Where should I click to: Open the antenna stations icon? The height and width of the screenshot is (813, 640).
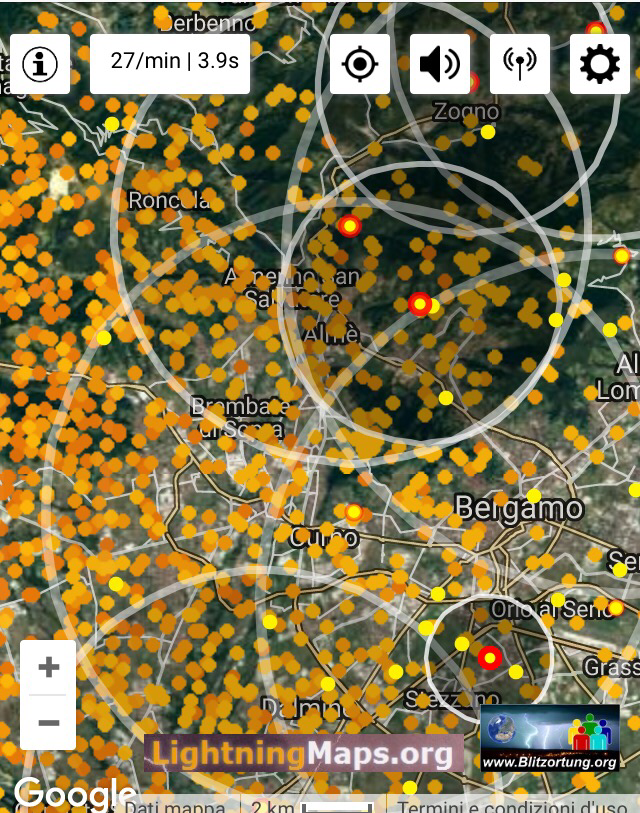click(x=520, y=64)
